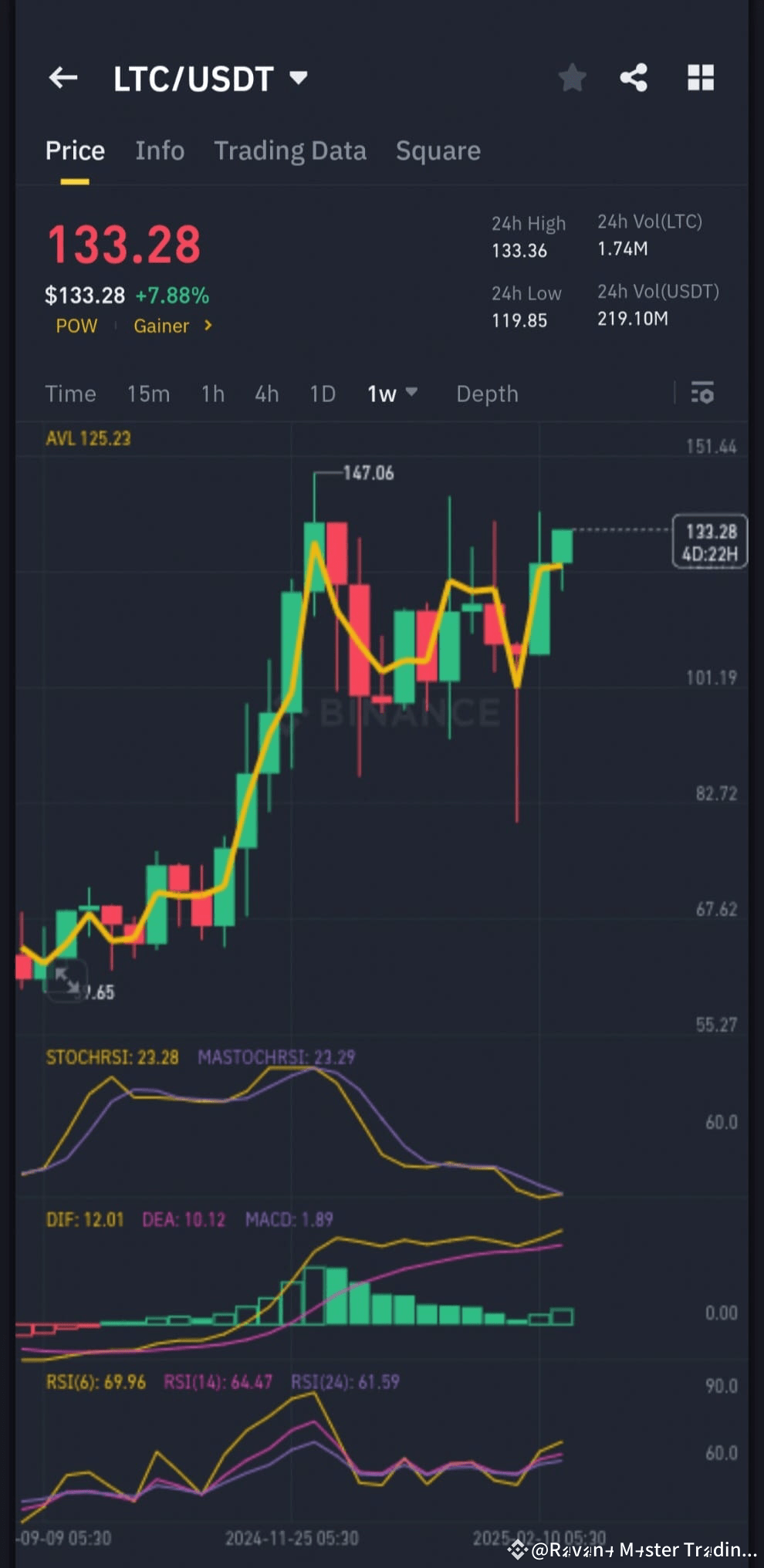Toggle the favorite star for LTC/USDT
Image resolution: width=764 pixels, height=1568 pixels.
(x=573, y=77)
